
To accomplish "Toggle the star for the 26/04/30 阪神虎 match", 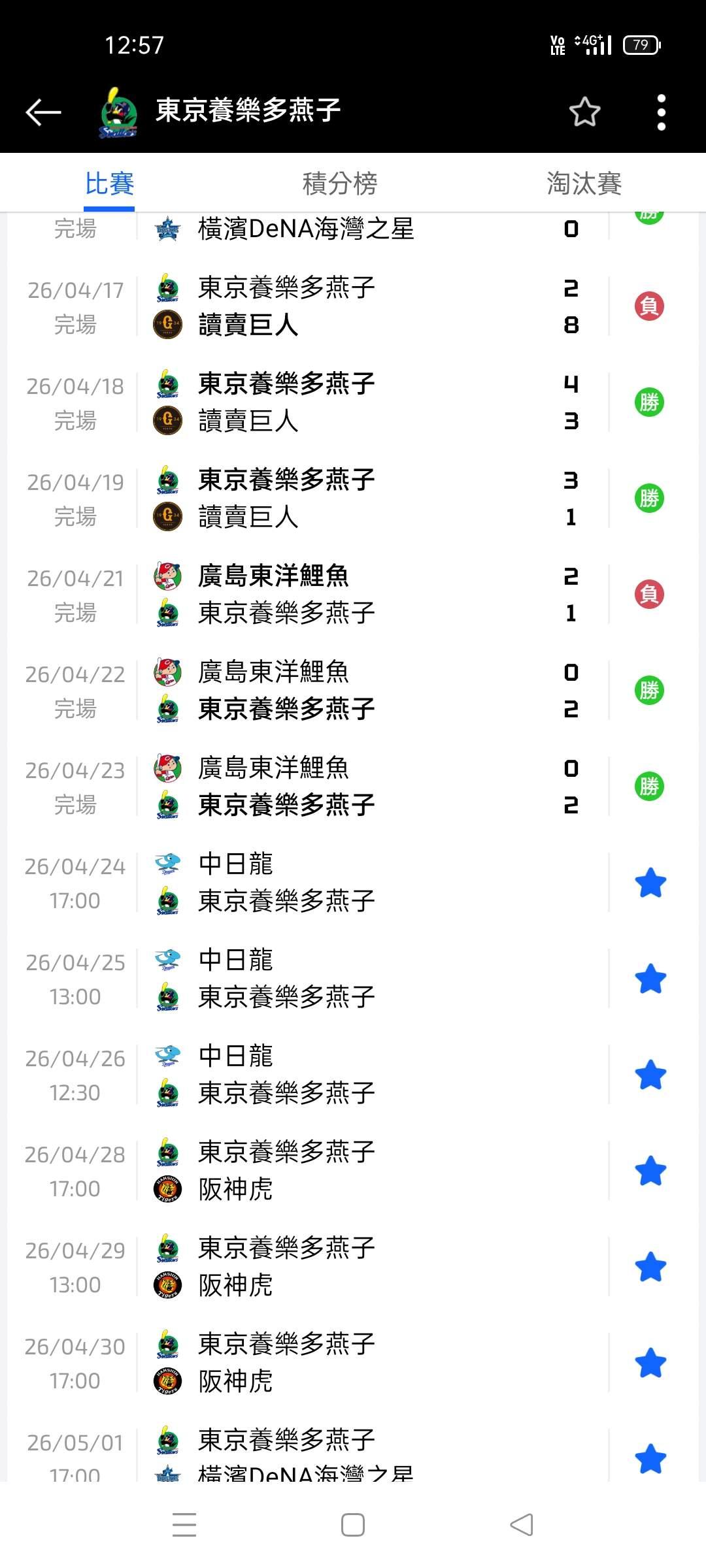I will coord(650,1364).
